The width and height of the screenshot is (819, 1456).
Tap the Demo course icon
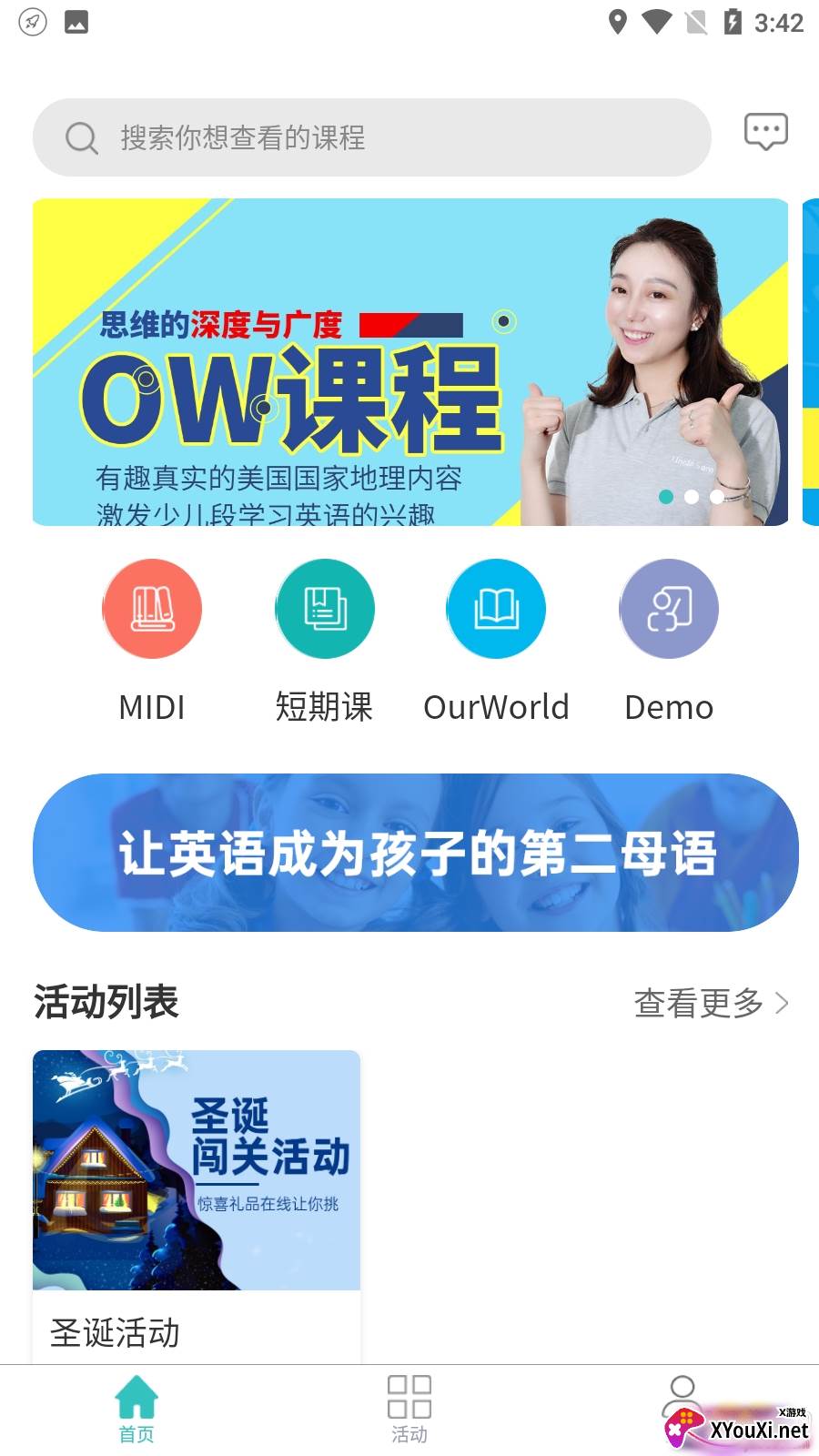[x=669, y=608]
